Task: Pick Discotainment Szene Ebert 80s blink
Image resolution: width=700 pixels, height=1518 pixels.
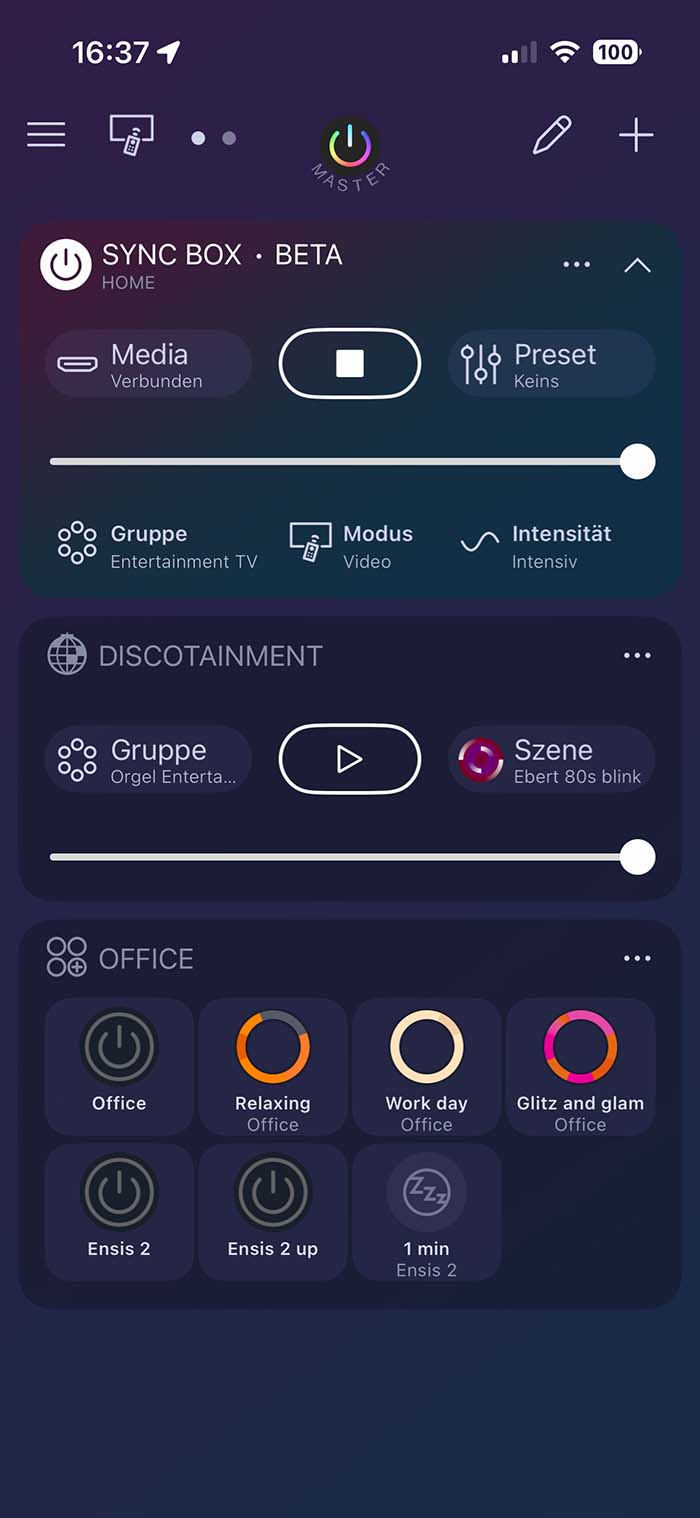Action: (551, 760)
